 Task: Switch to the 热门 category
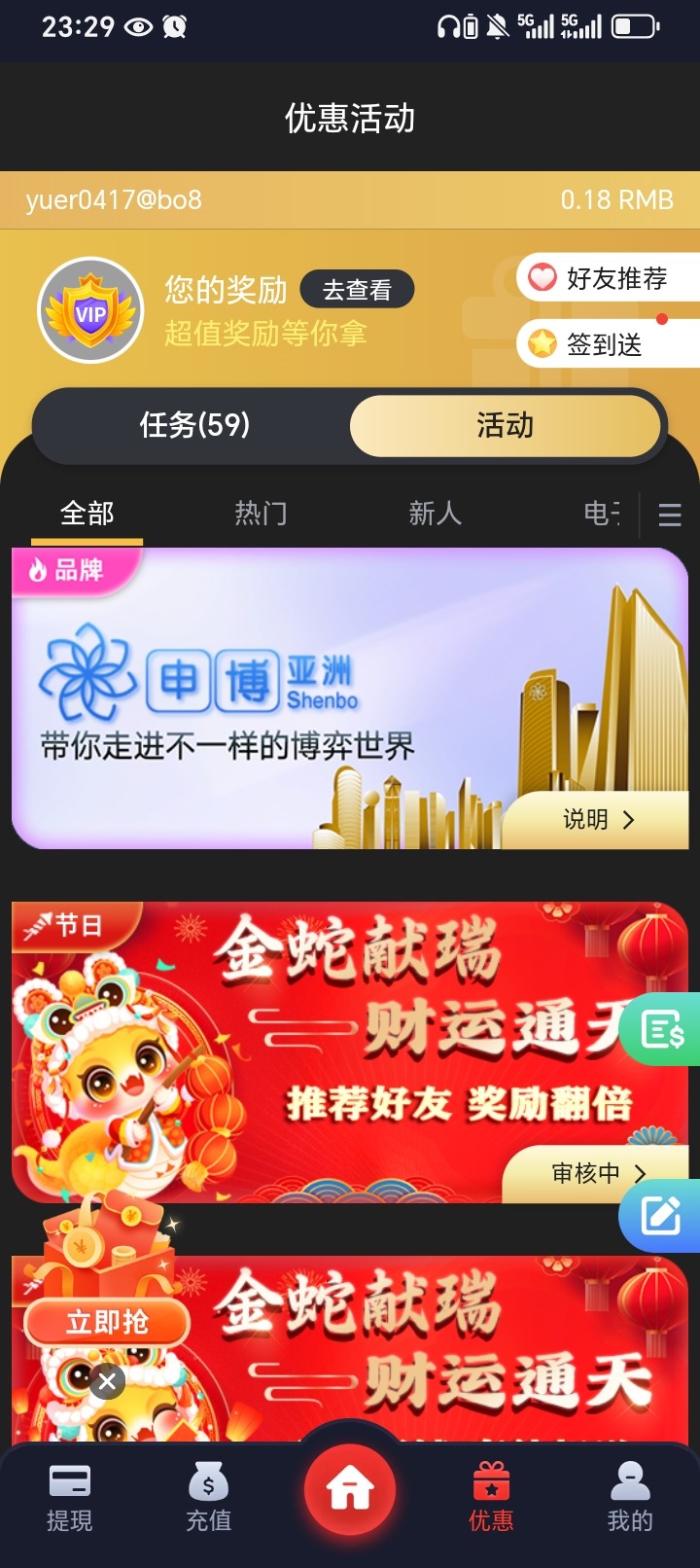(261, 514)
